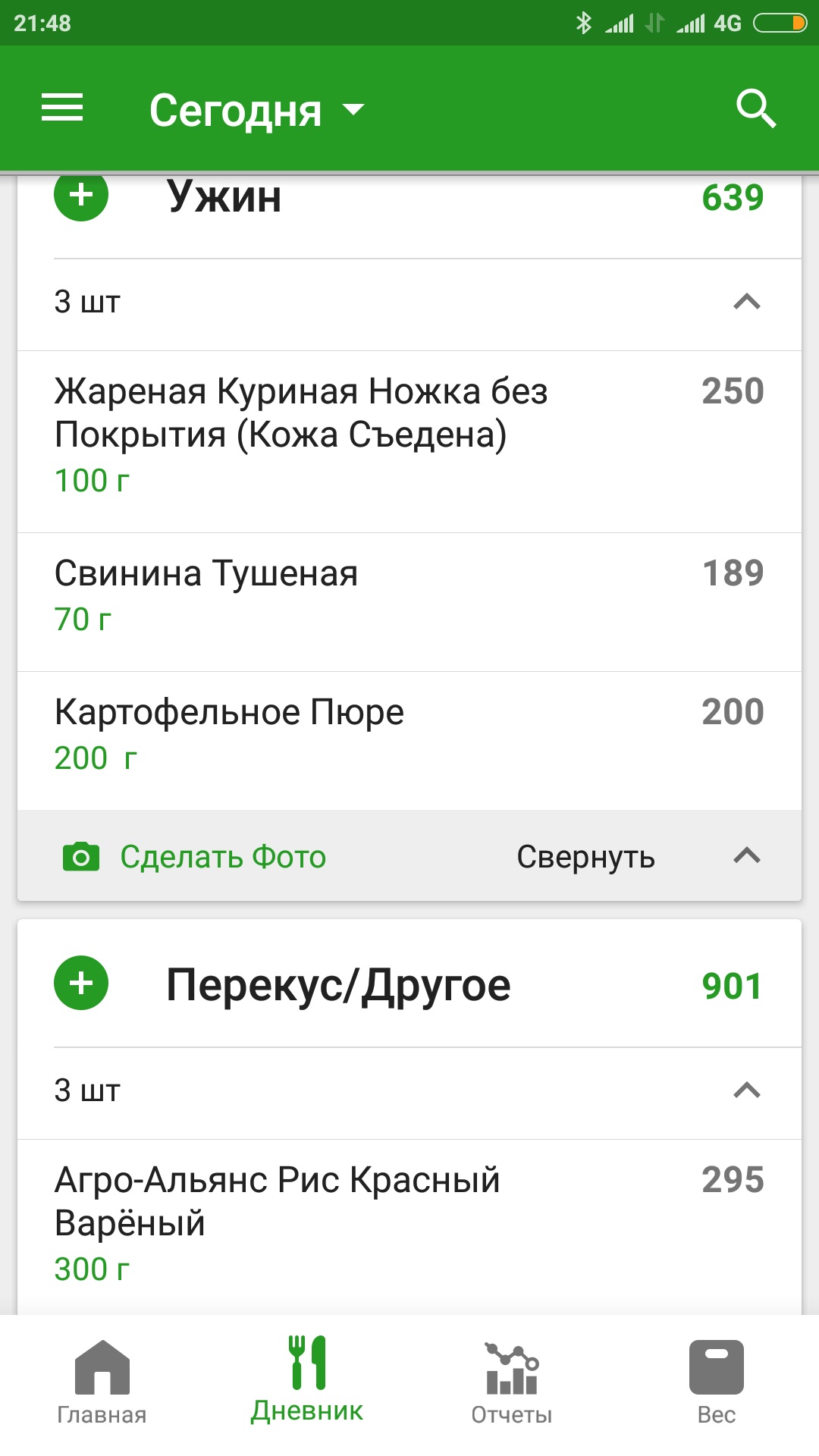
Task: Open Картофельное Пюре entry
Action: [x=409, y=734]
